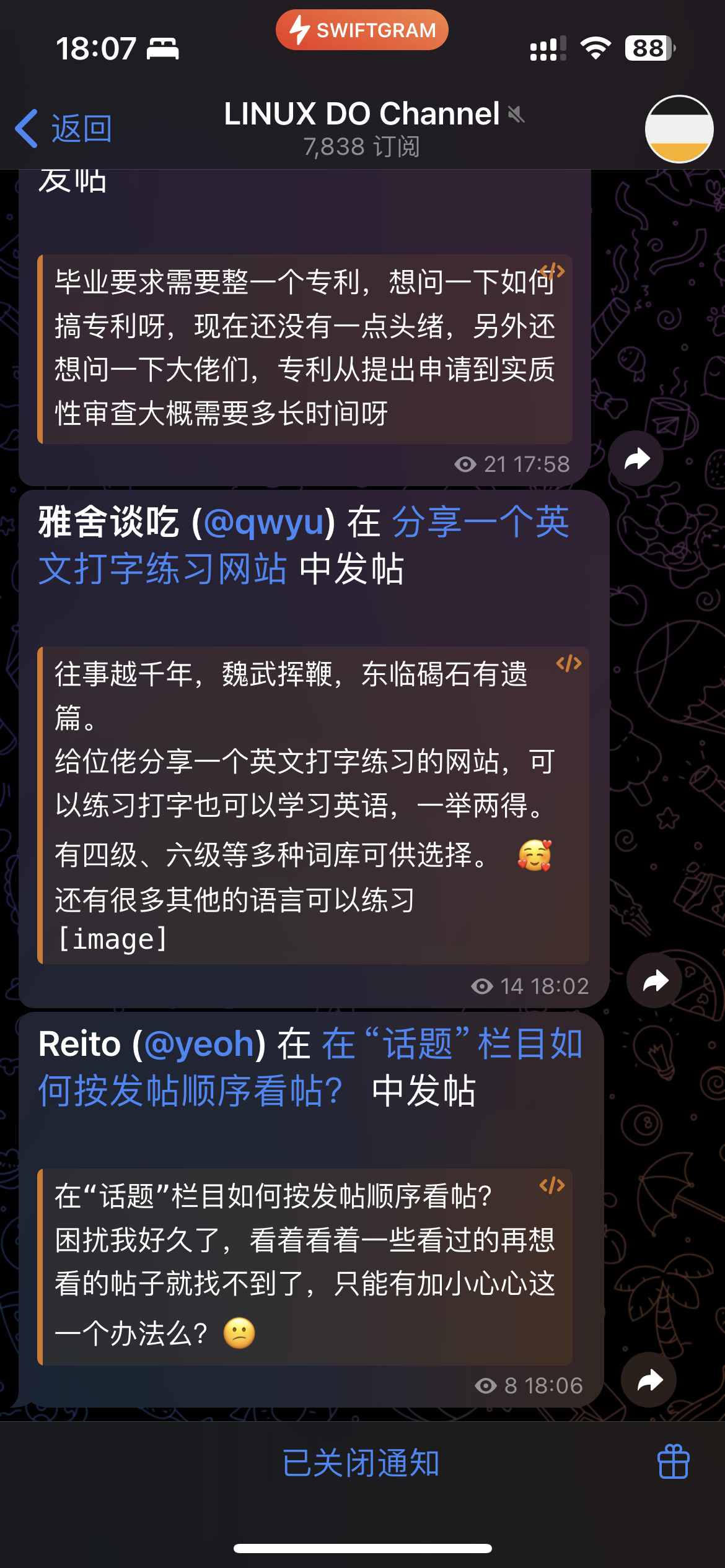This screenshot has height=1568, width=725.
Task: Forward the 18:02 typing practice post
Action: (654, 981)
